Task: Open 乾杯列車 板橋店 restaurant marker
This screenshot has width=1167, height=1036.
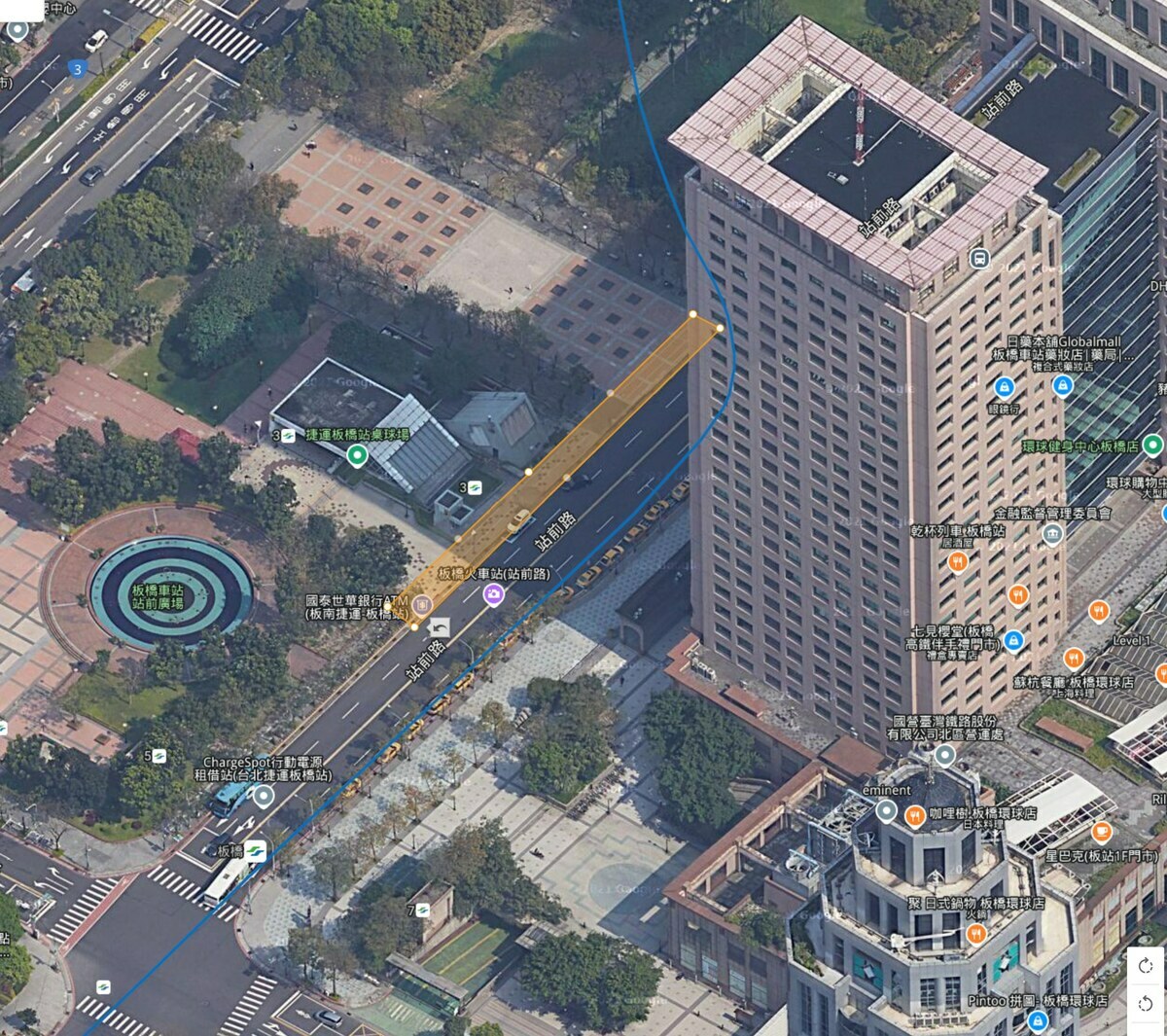Action: [x=957, y=562]
